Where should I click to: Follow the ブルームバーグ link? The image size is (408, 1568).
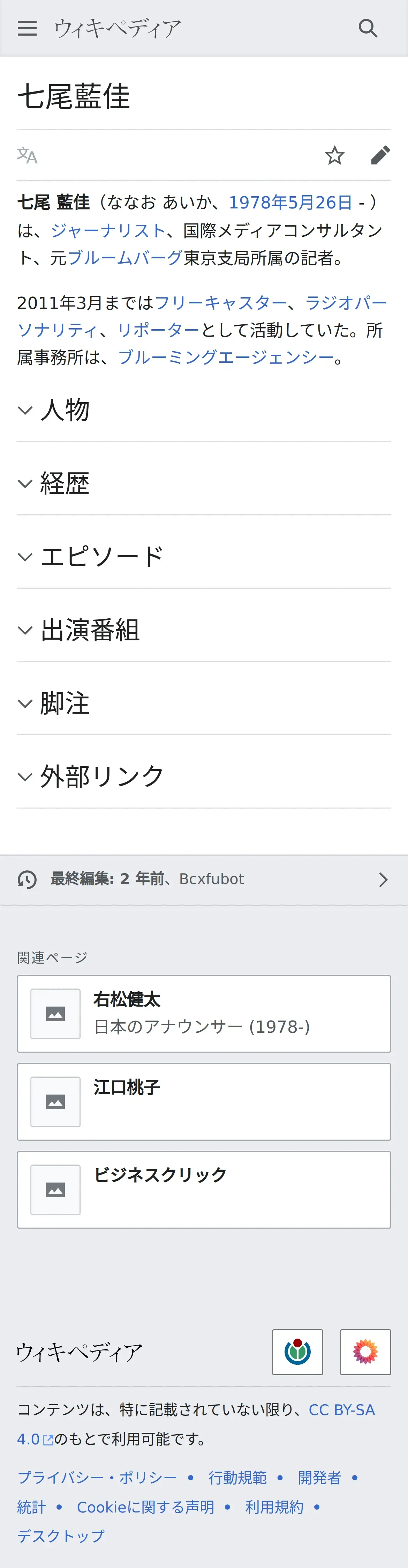tap(125, 257)
